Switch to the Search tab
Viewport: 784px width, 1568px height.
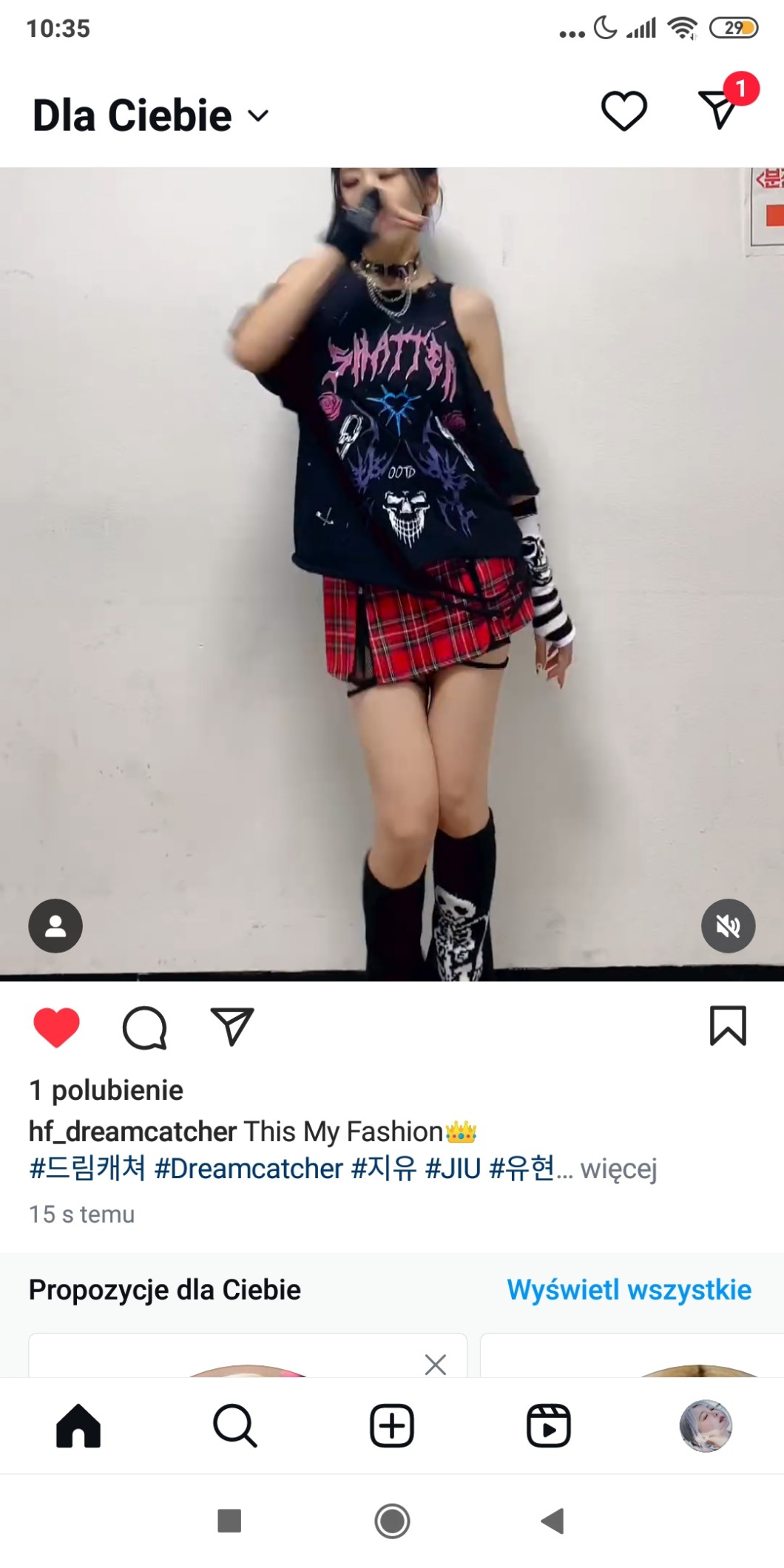(235, 1425)
